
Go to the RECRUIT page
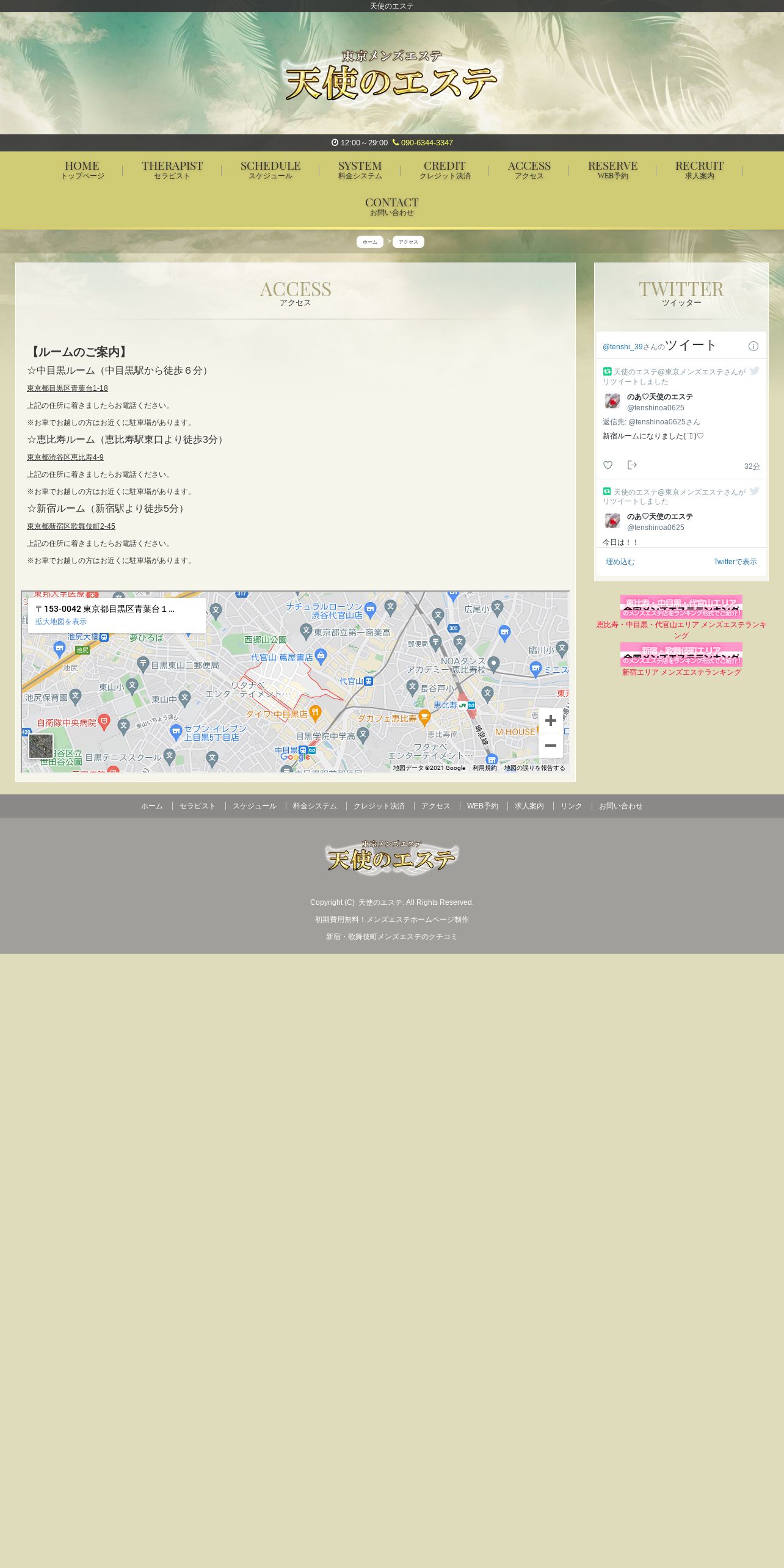pyautogui.click(x=699, y=170)
